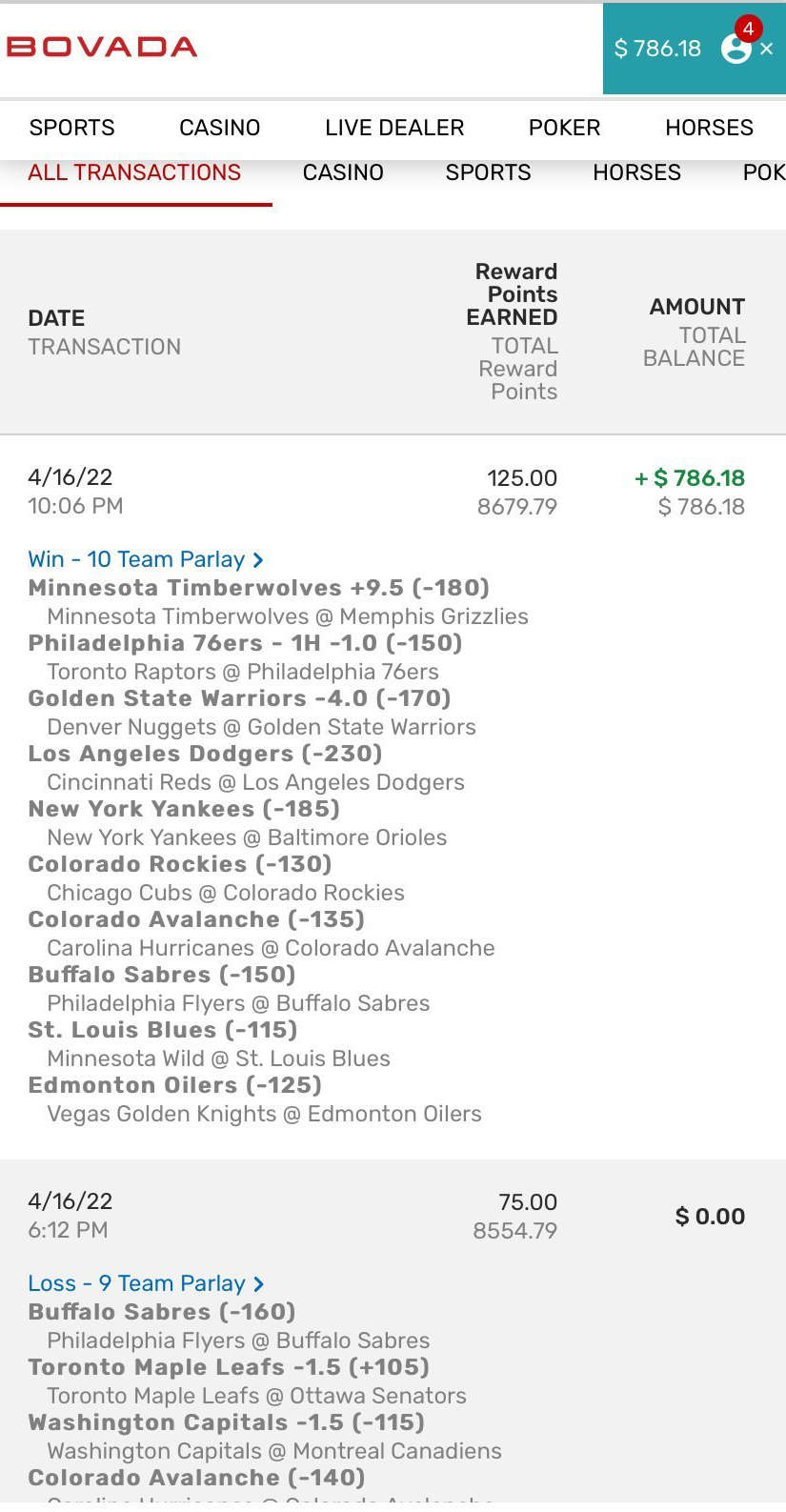Tap the $786.18 account balance button
Viewport: 786px width, 1512px height.
click(x=657, y=49)
